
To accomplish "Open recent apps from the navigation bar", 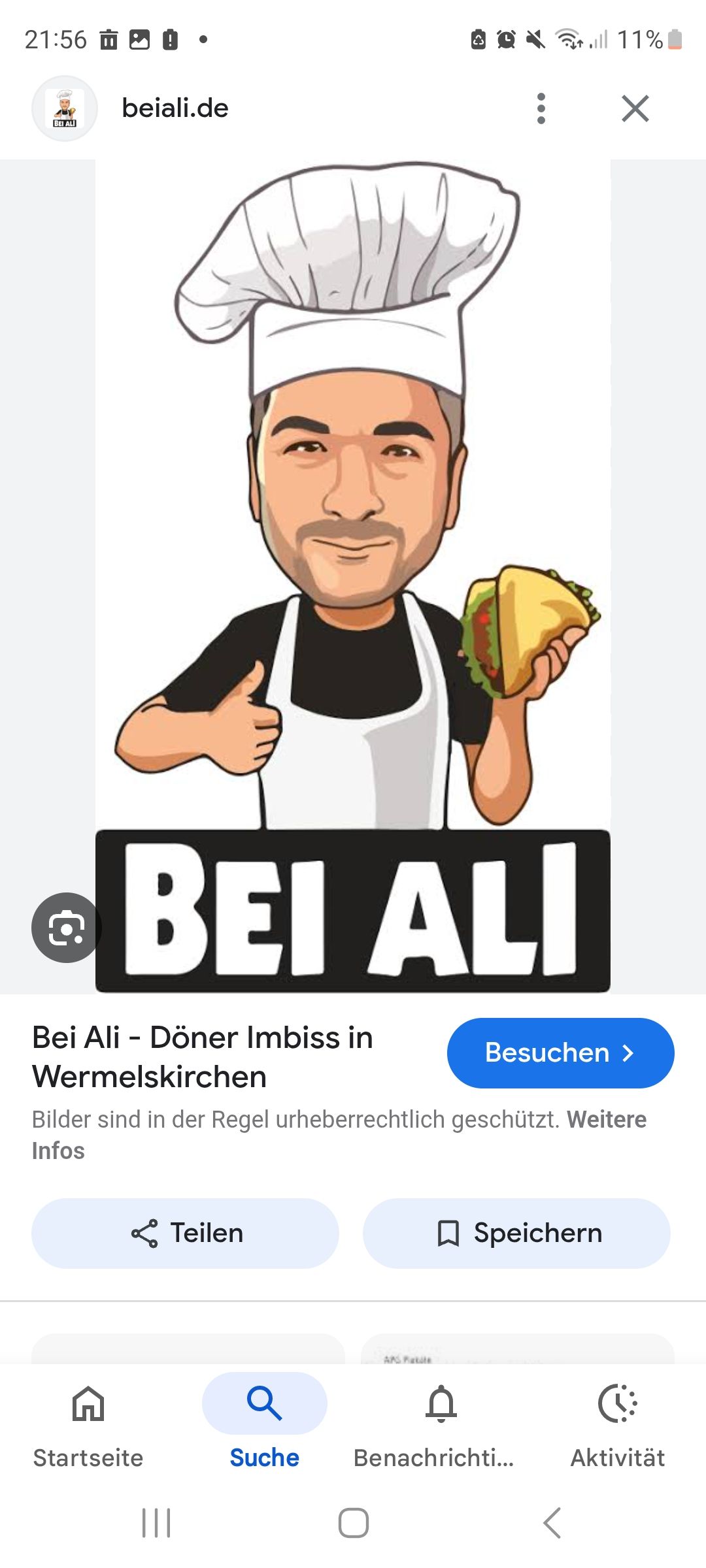I will pyautogui.click(x=156, y=1523).
